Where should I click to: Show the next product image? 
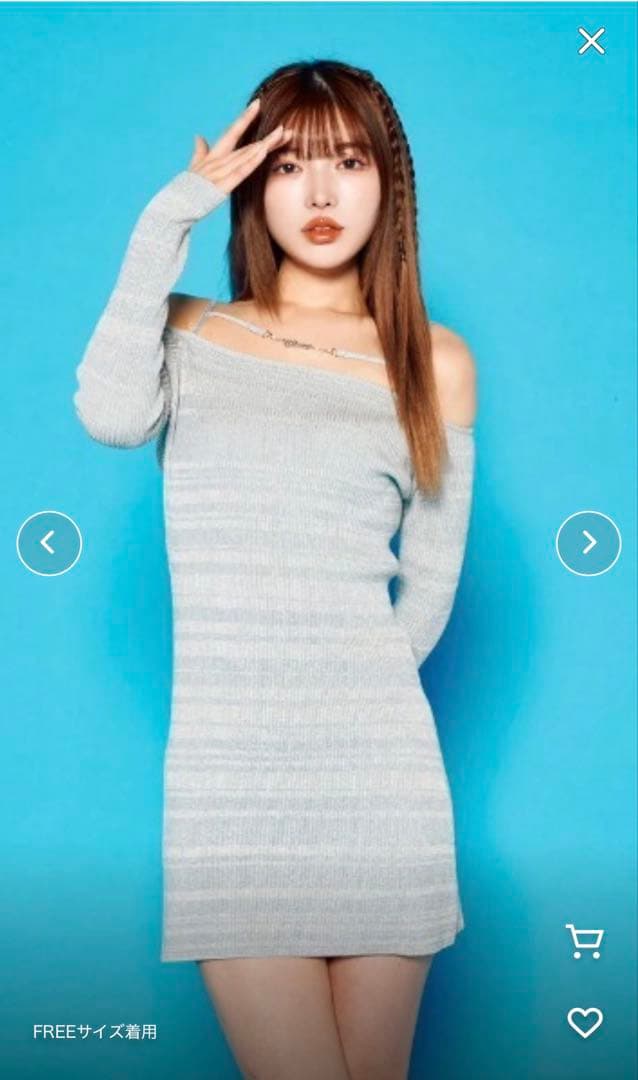[588, 543]
